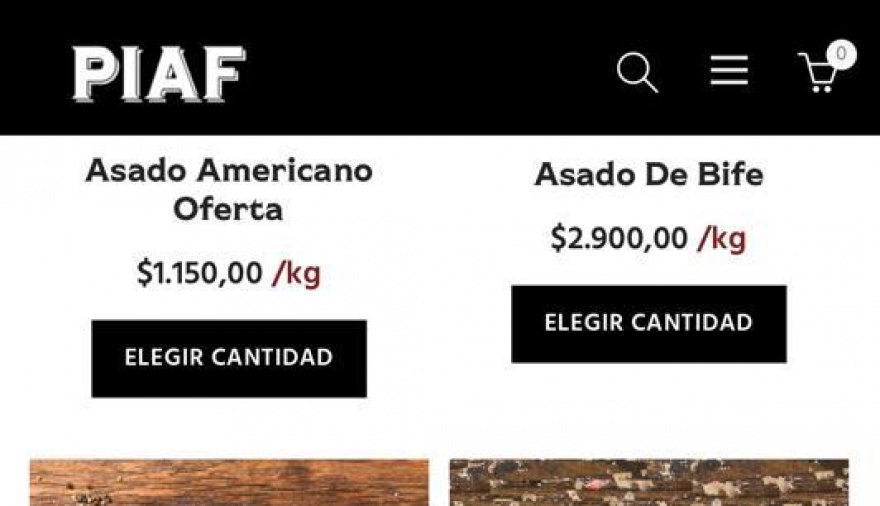Choose quantity for Asado De Bife
Viewport: 880px width, 506px height.
point(648,323)
